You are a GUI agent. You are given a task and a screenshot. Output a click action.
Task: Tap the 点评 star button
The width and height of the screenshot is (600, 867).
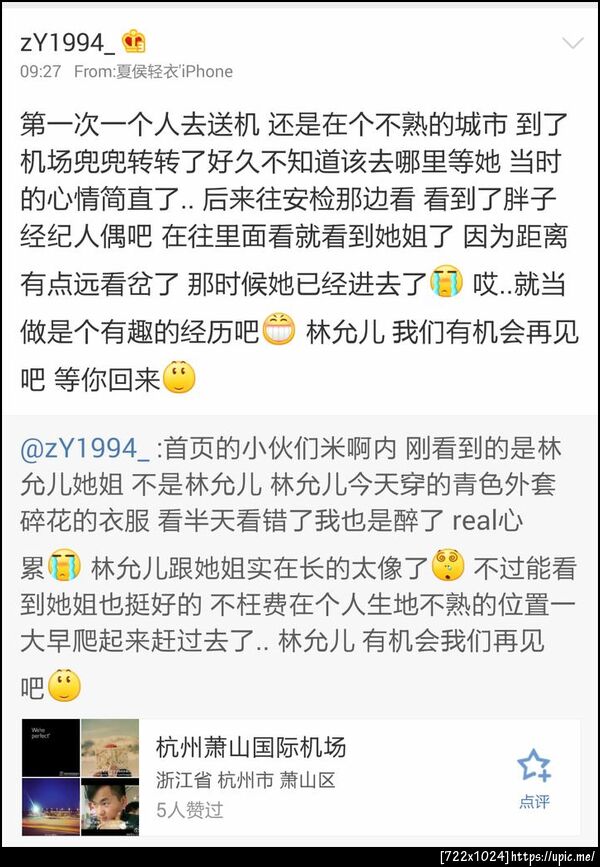coord(534,778)
